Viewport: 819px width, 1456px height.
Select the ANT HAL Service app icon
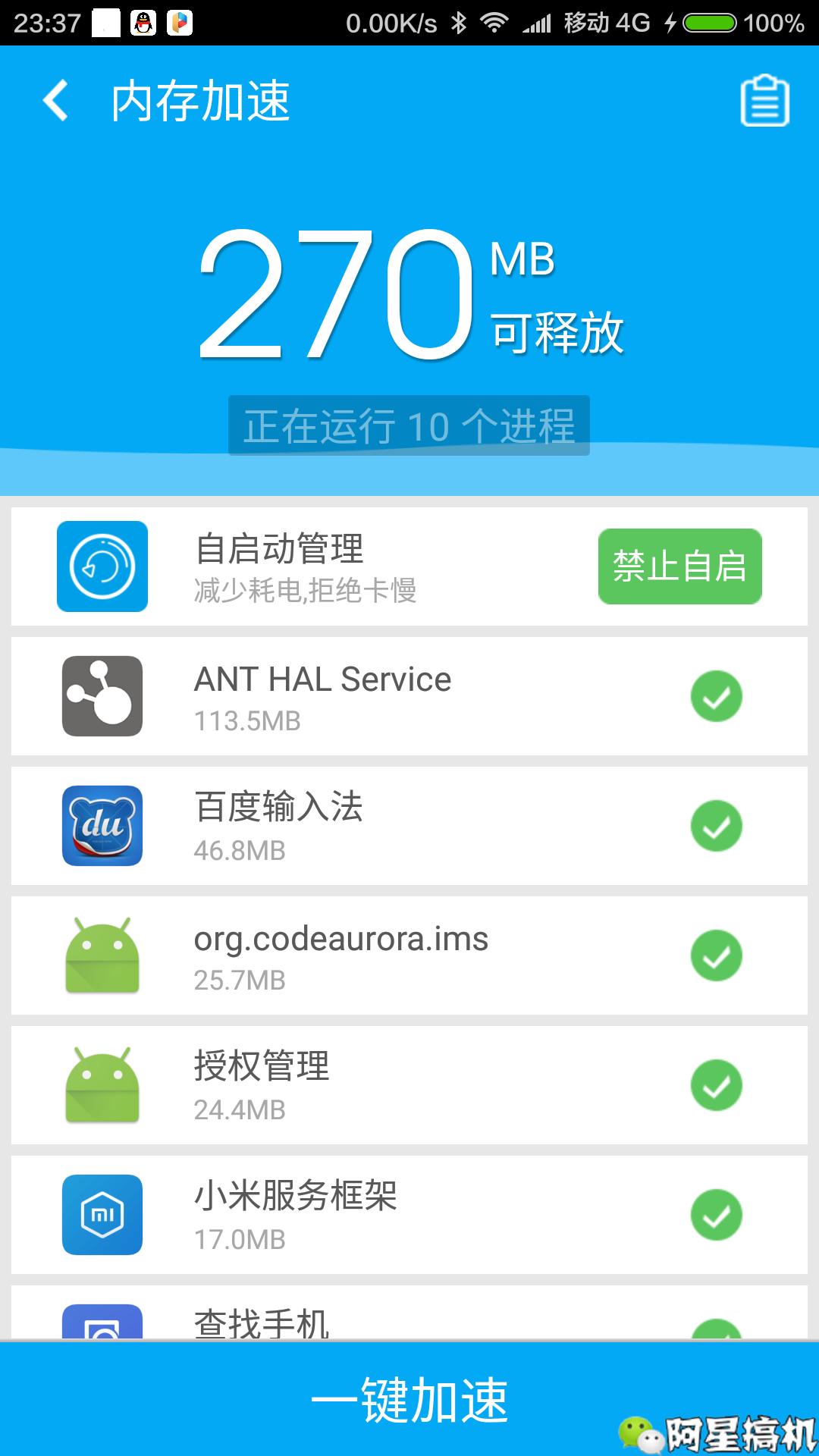103,696
